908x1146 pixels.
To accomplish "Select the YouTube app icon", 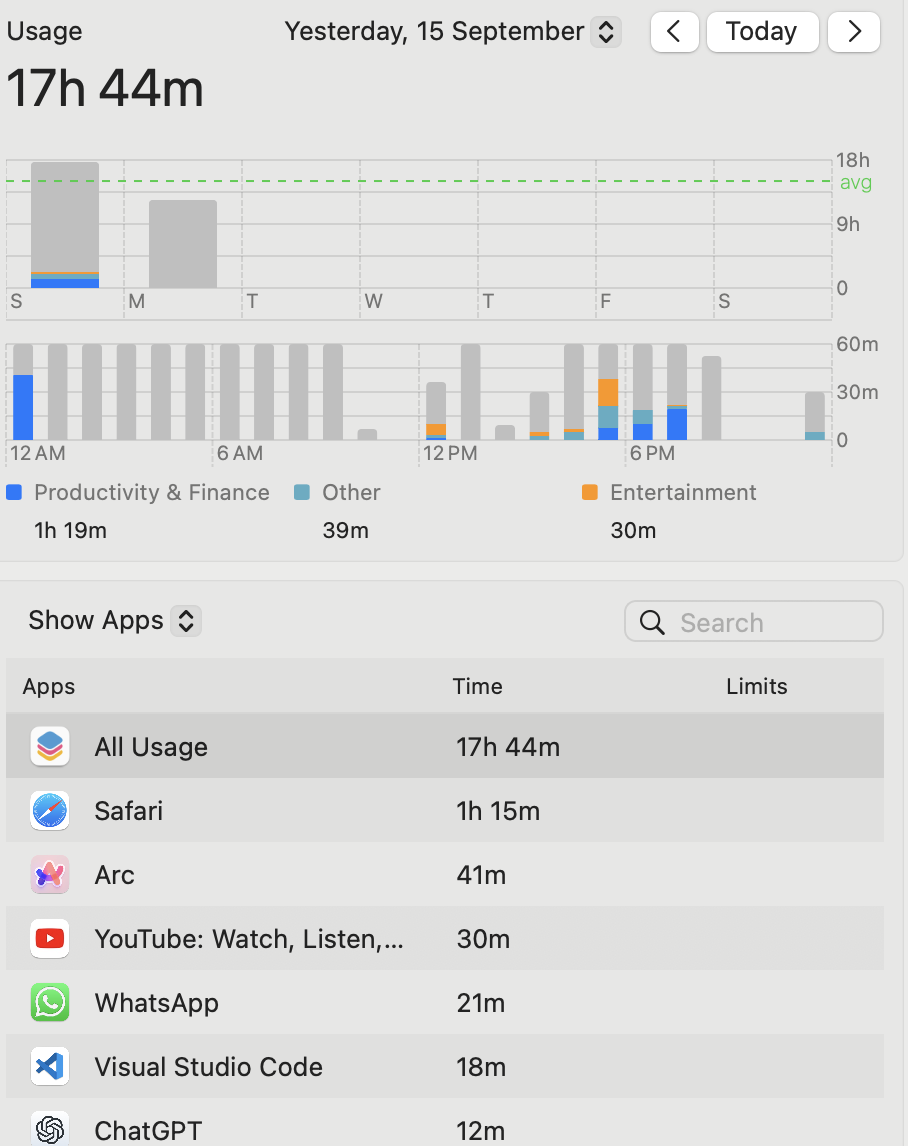I will [49, 938].
